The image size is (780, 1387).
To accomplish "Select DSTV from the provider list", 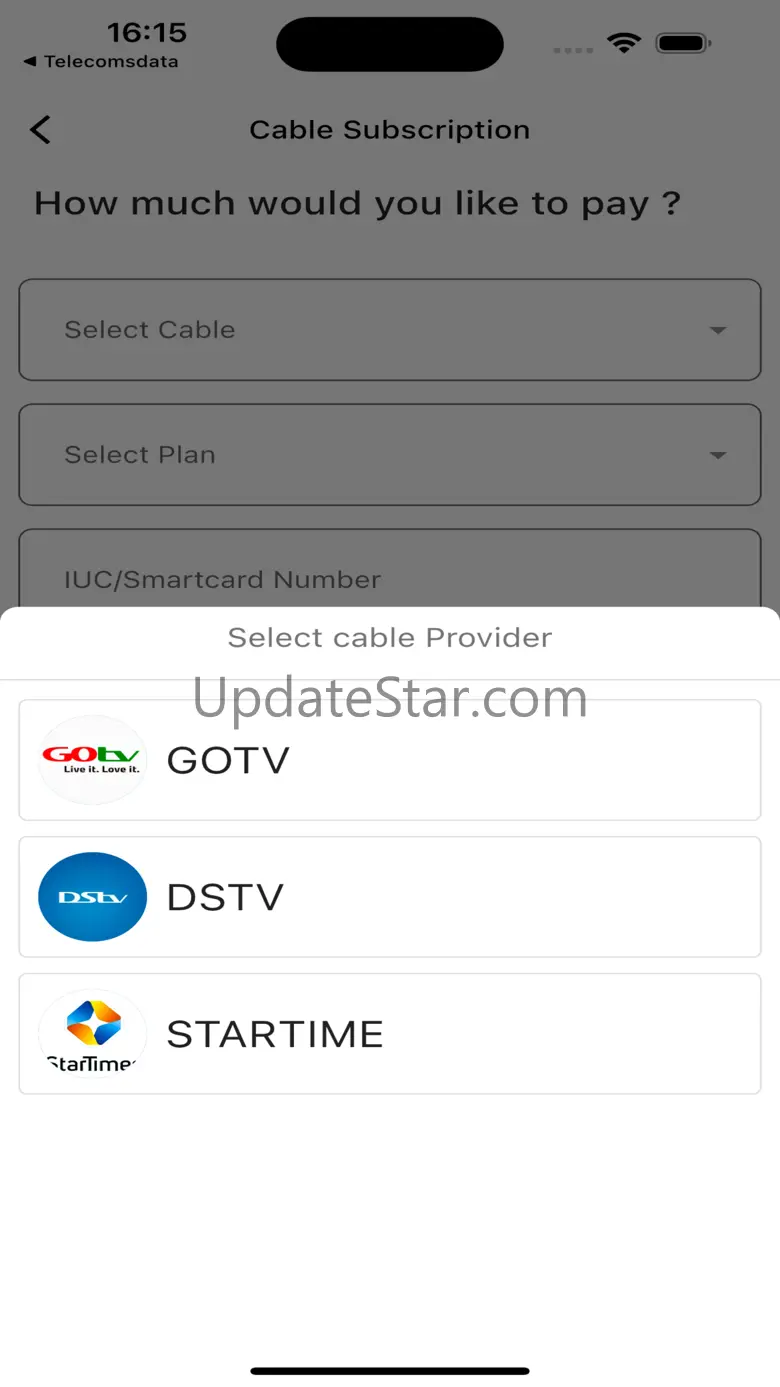I will coord(389,897).
